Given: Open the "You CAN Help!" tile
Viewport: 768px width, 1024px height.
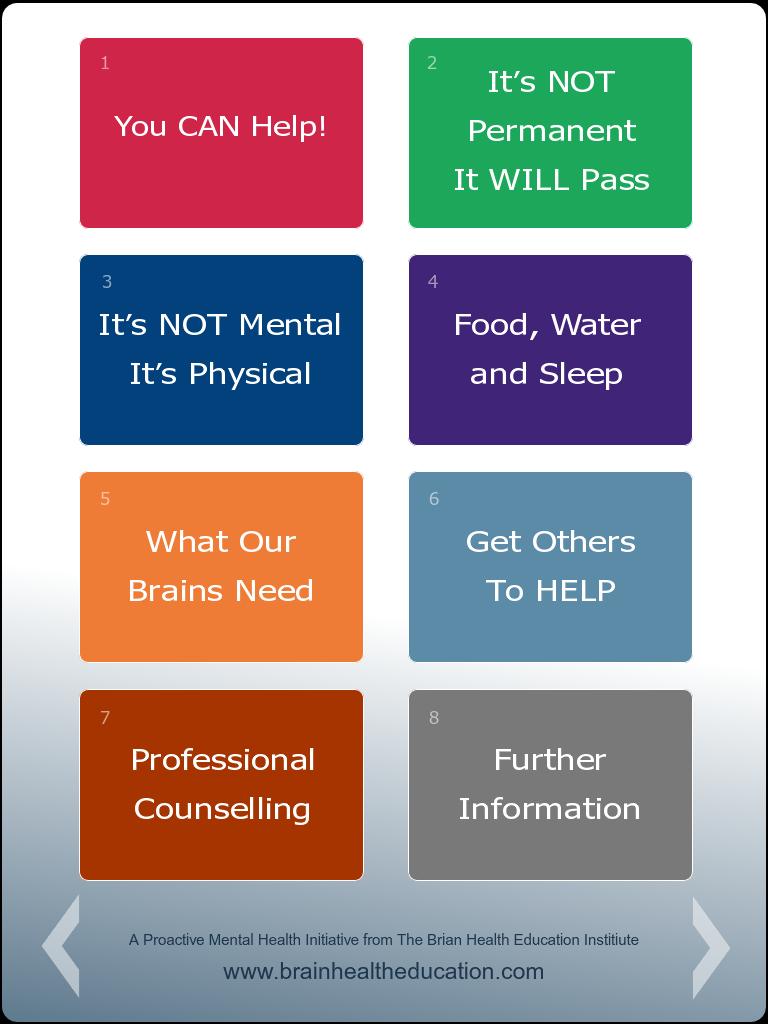Looking at the screenshot, I should pyautogui.click(x=221, y=131).
